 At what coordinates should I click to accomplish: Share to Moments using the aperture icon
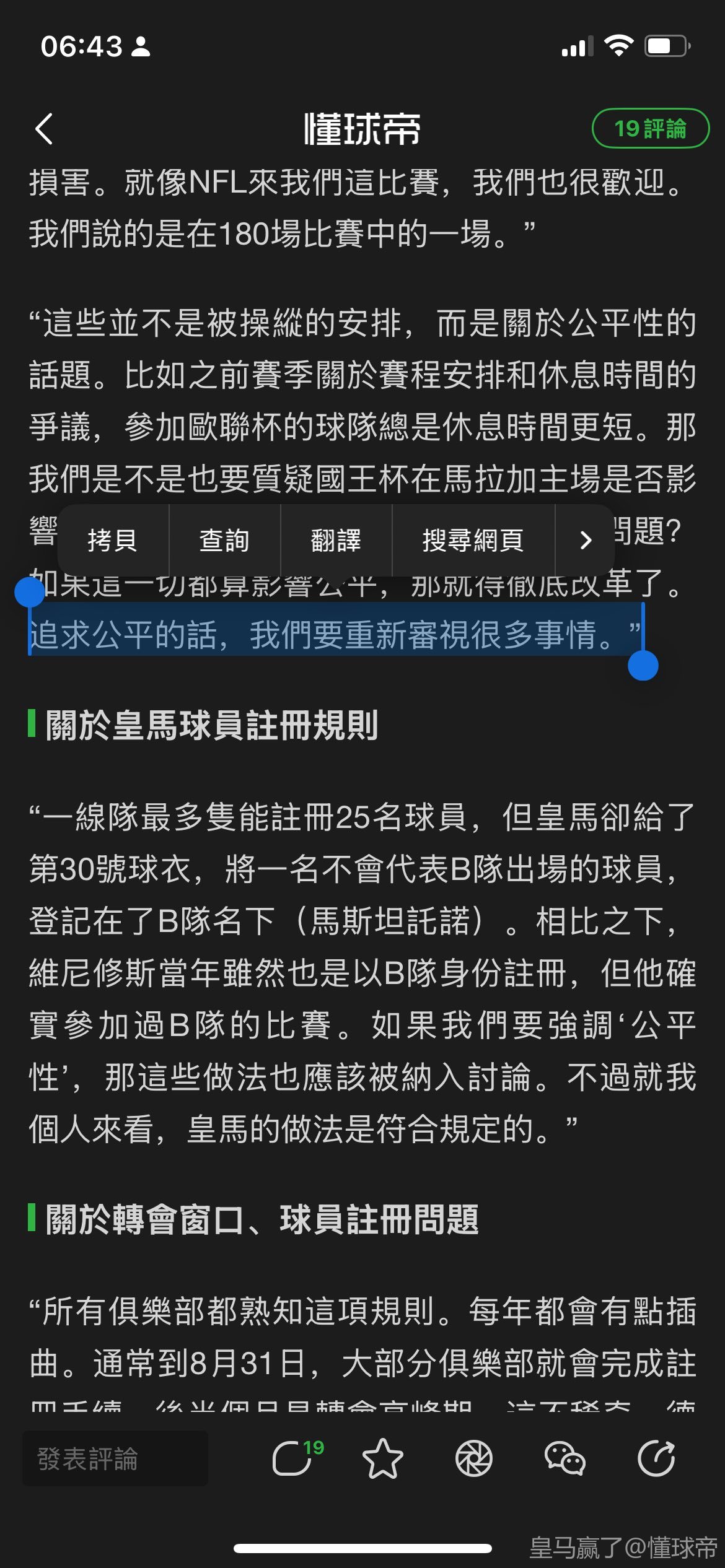pos(474,1458)
